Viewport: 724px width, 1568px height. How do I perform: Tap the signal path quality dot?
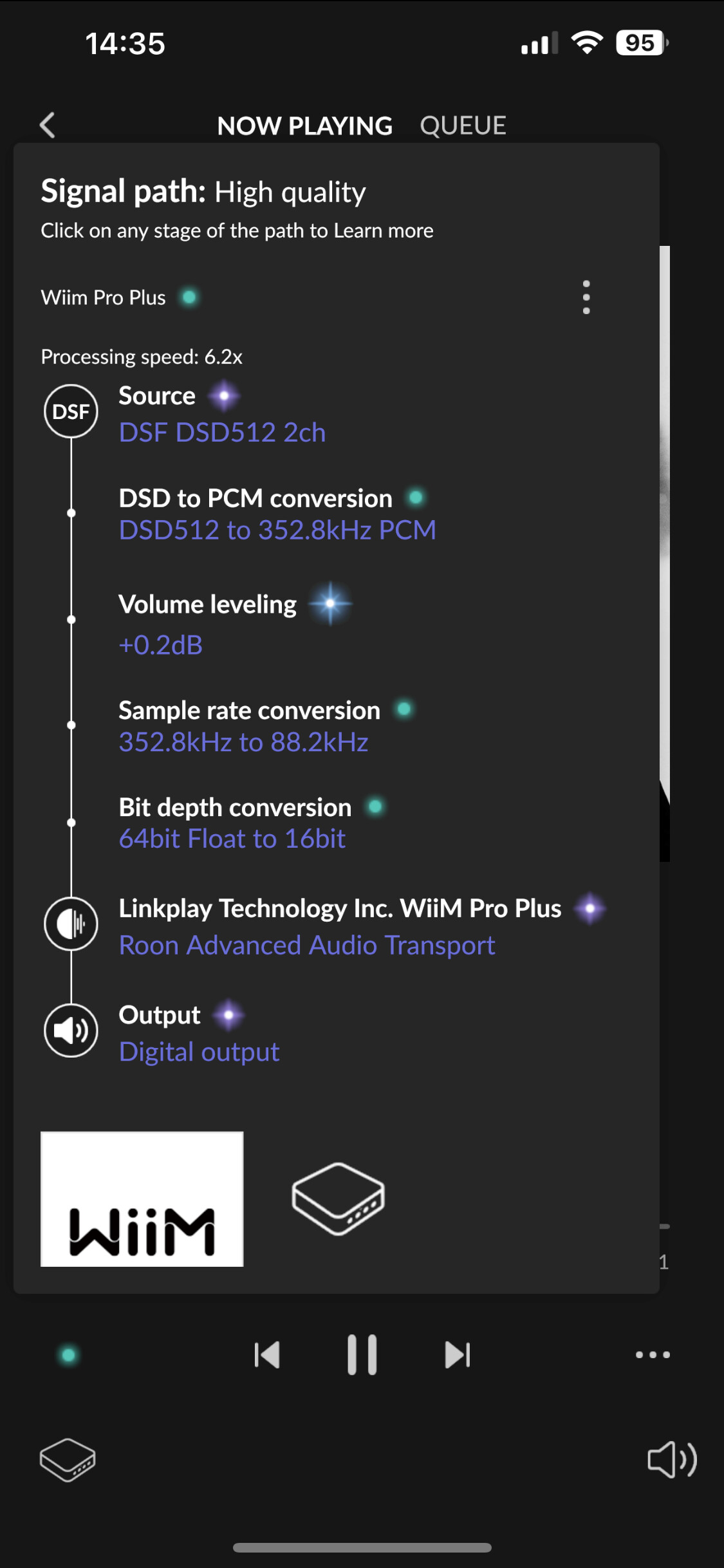(x=68, y=1355)
